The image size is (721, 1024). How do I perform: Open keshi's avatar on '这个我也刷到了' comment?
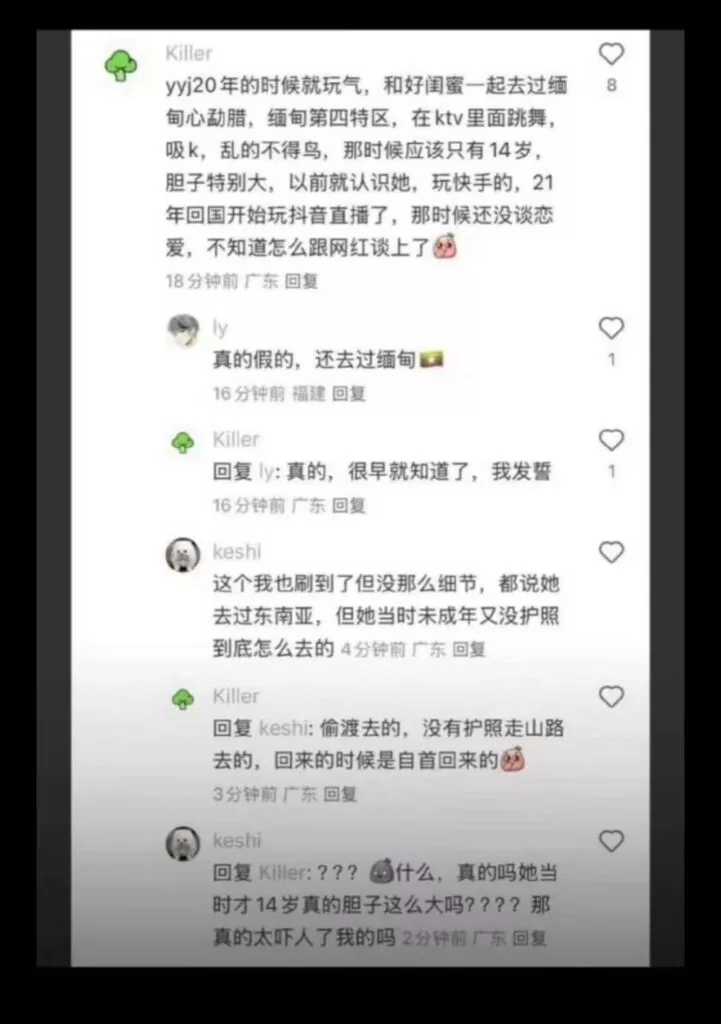coord(183,555)
